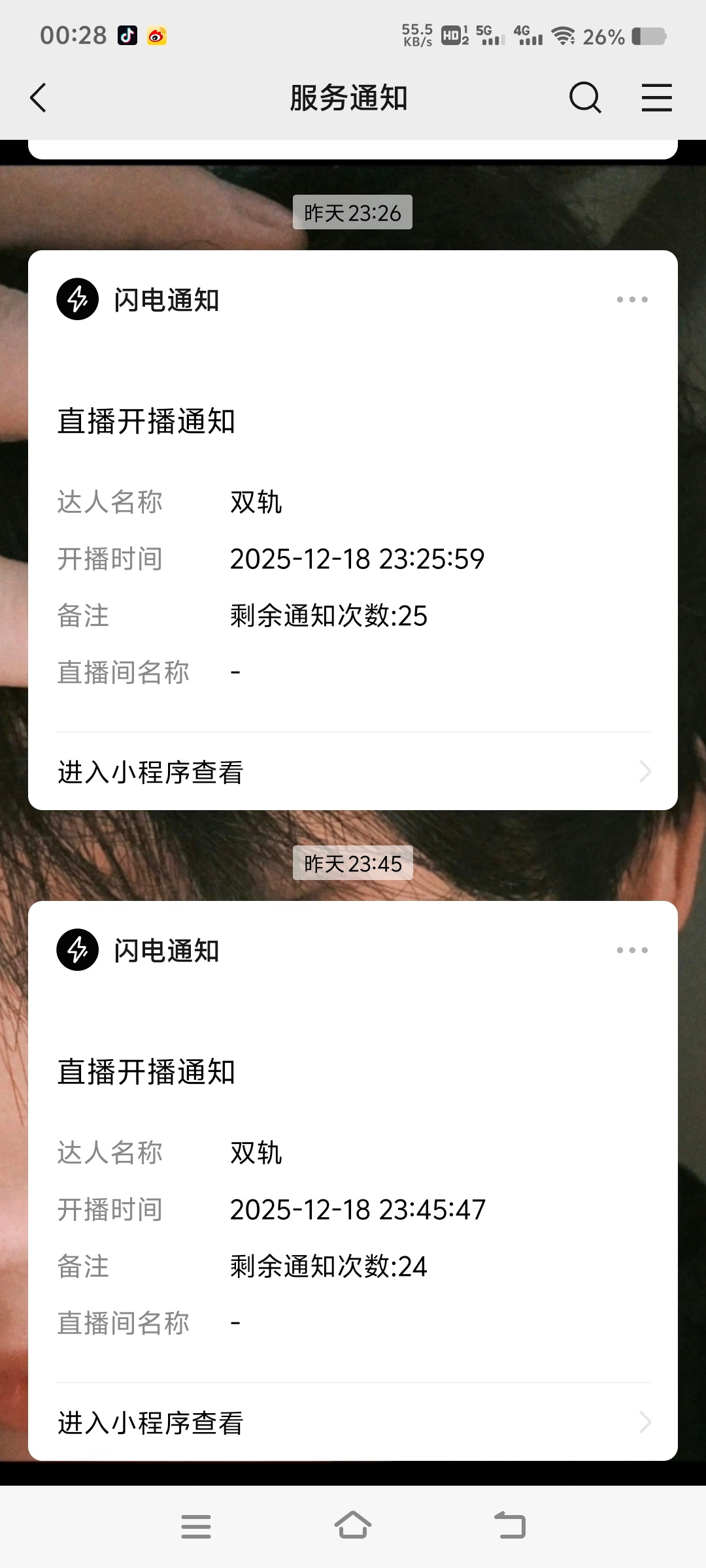Tap the home button in the navigation bar
706x1568 pixels.
[353, 1526]
